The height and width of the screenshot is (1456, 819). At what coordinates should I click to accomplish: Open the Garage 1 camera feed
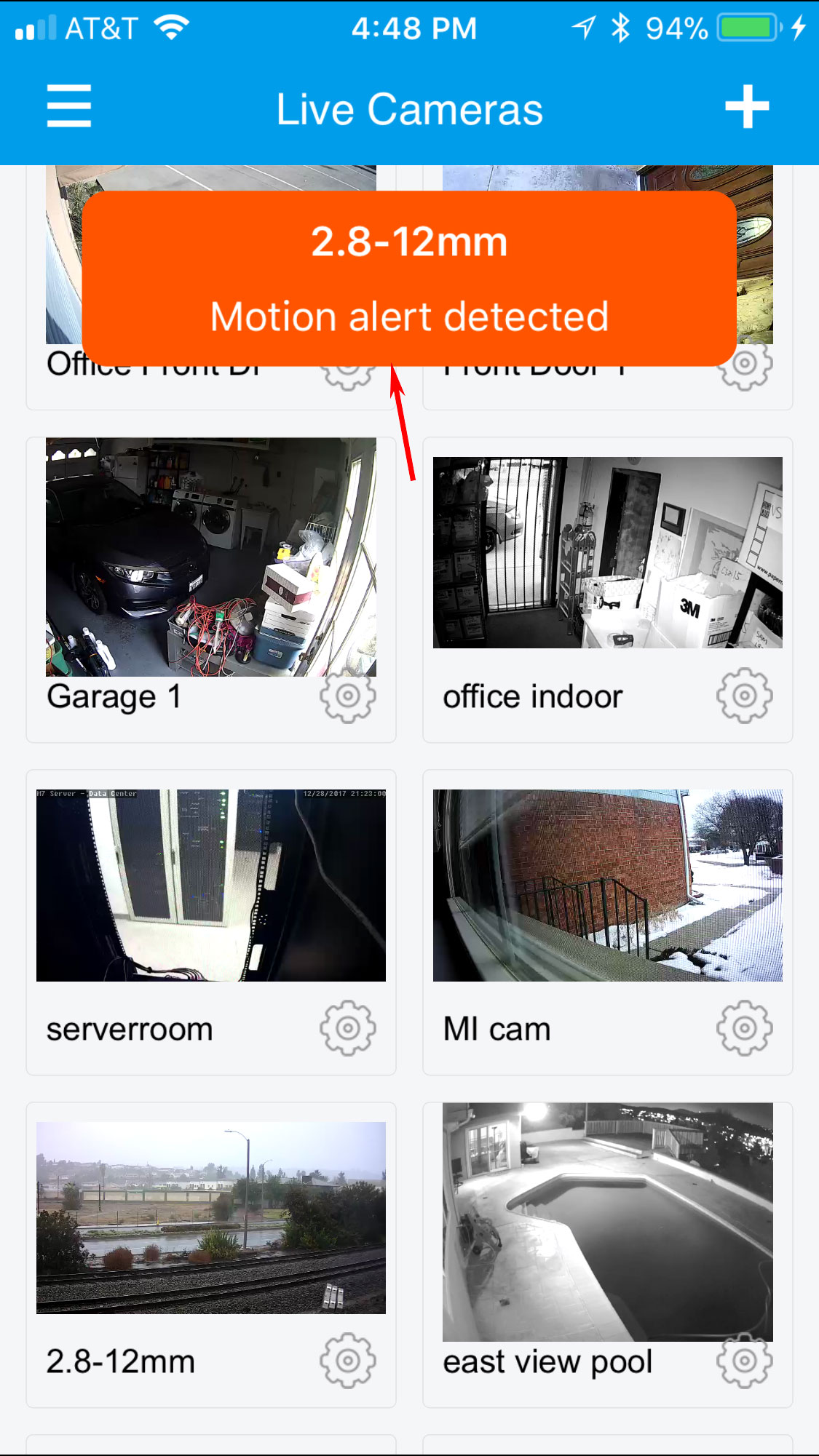(x=211, y=557)
